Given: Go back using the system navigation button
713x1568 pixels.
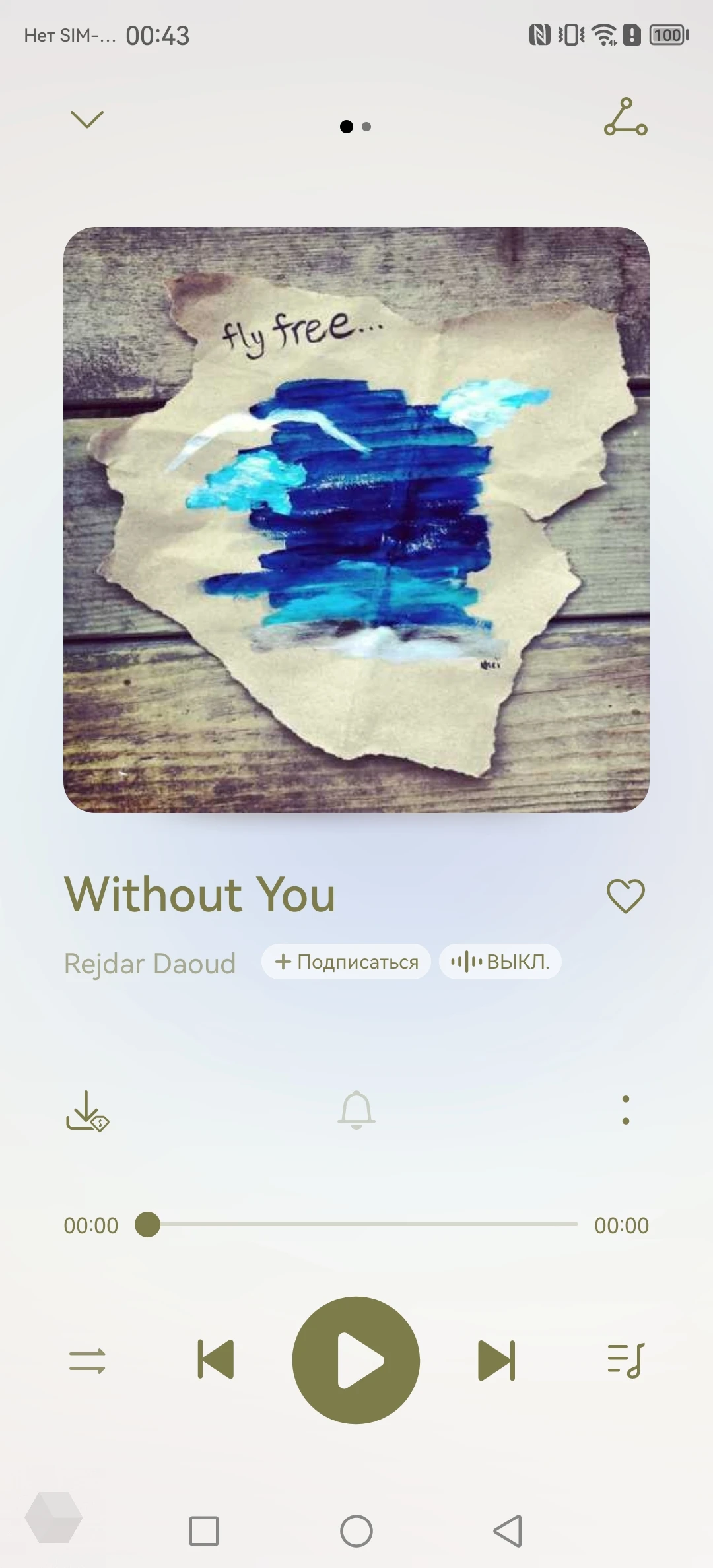Looking at the screenshot, I should (x=508, y=1530).
